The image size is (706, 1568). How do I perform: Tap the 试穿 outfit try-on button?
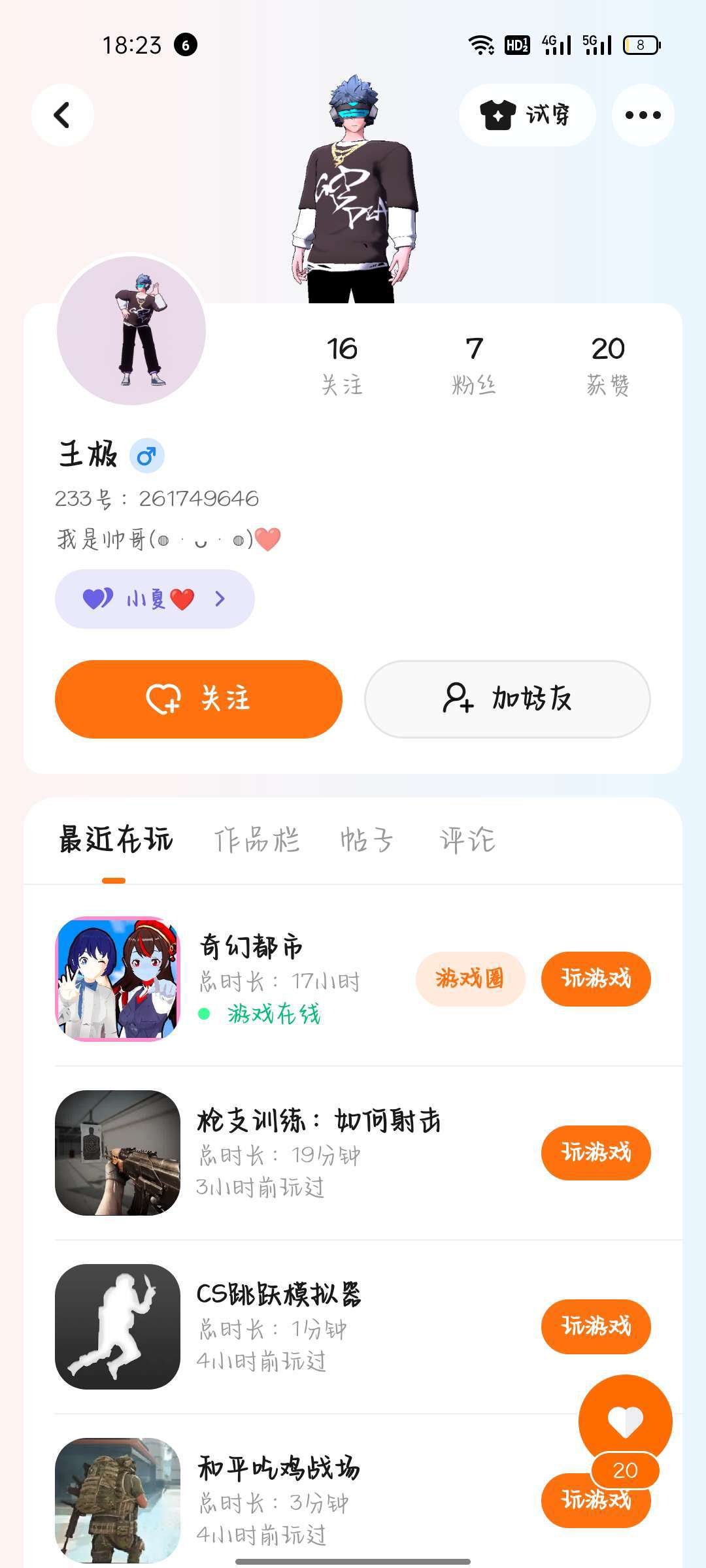pyautogui.click(x=527, y=115)
